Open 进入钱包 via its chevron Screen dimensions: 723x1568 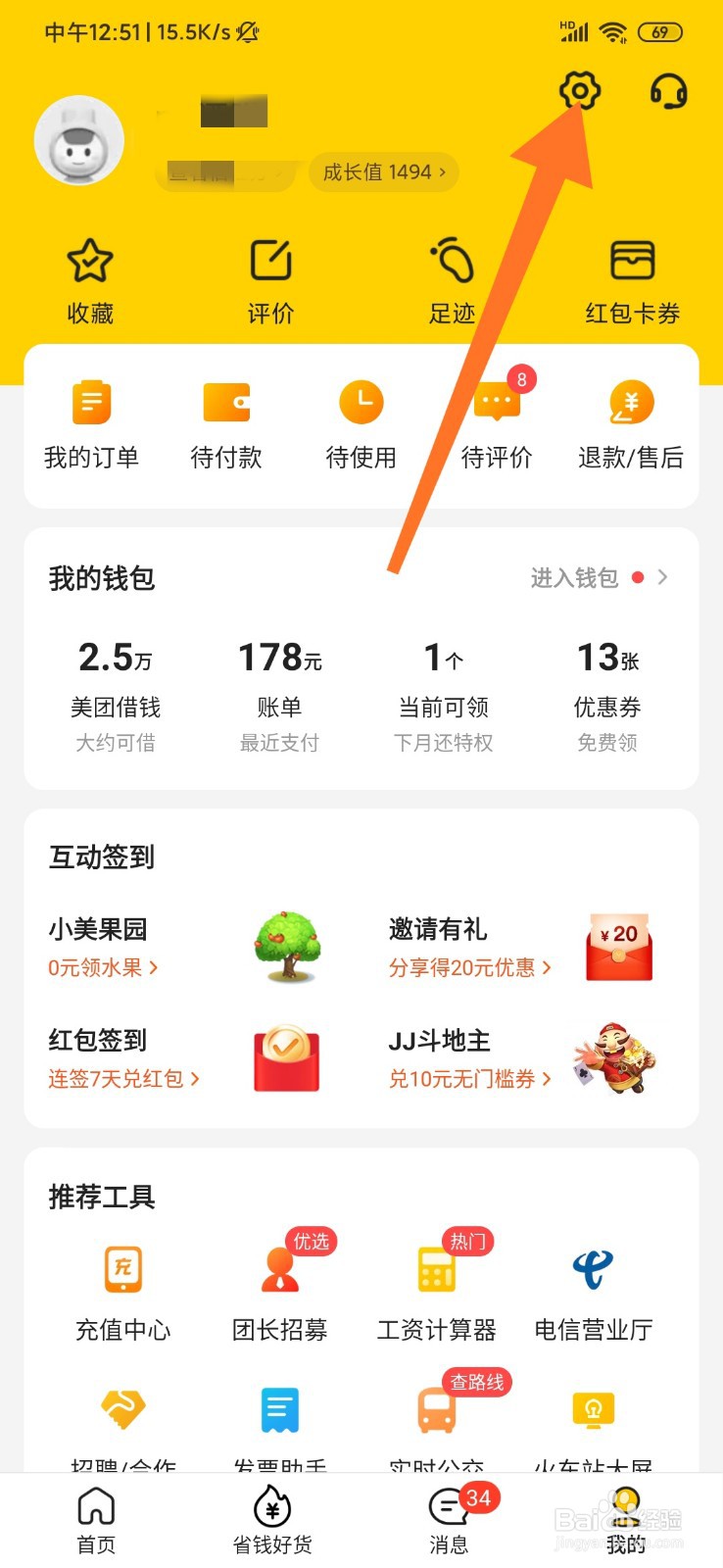coord(662,578)
